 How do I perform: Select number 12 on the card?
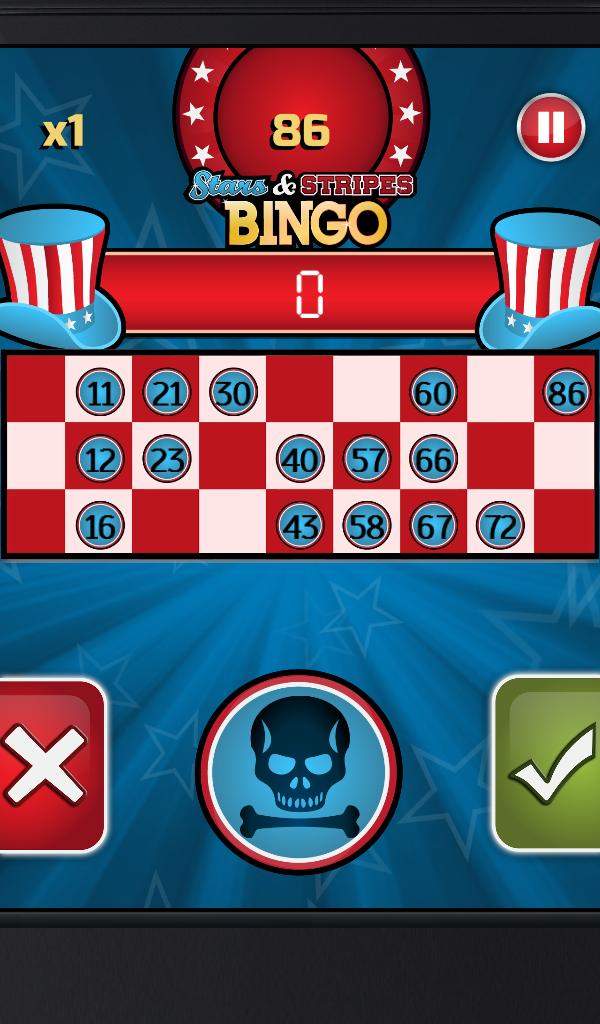click(100, 460)
